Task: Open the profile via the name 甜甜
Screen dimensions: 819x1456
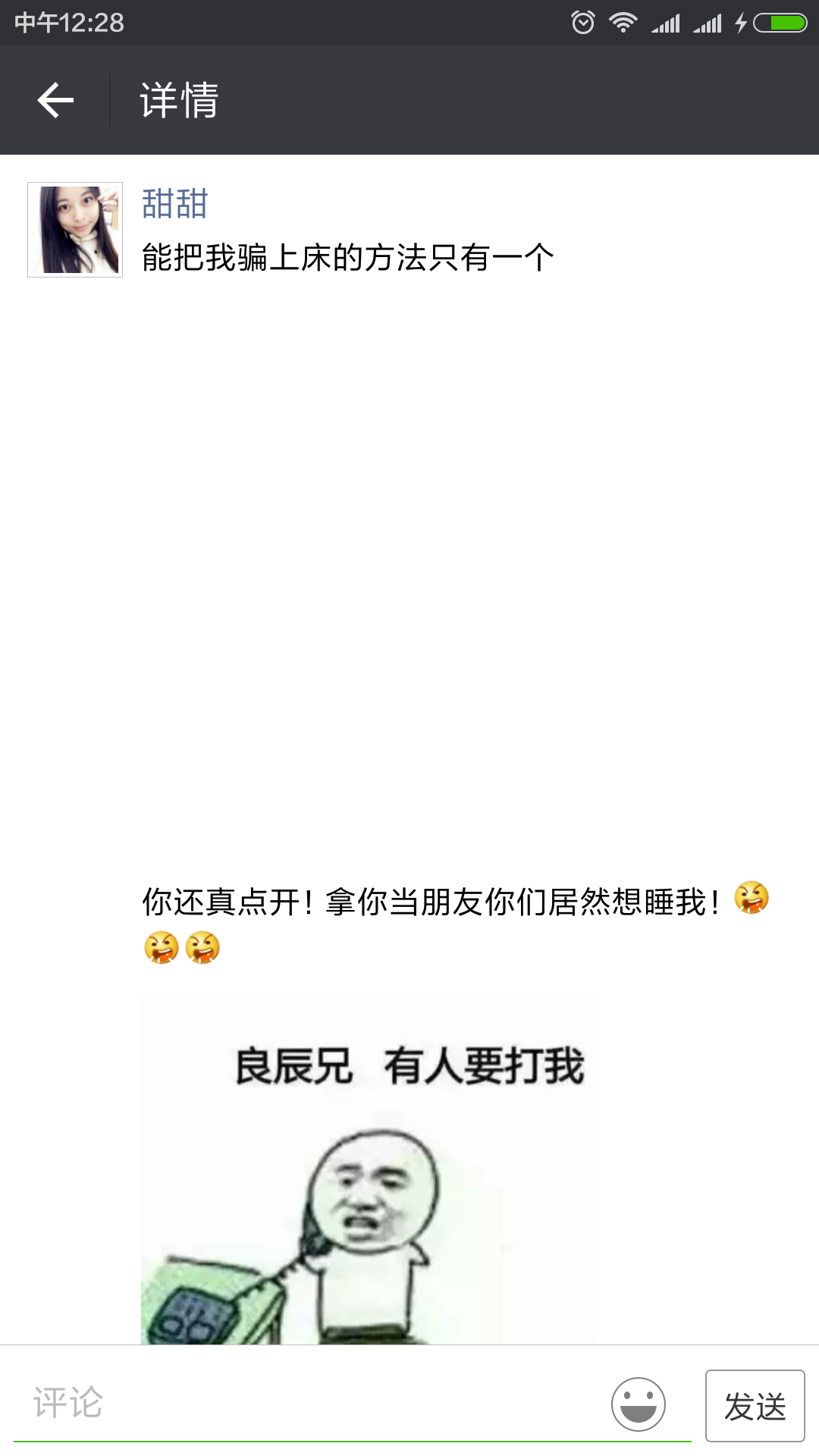Action: (x=175, y=203)
